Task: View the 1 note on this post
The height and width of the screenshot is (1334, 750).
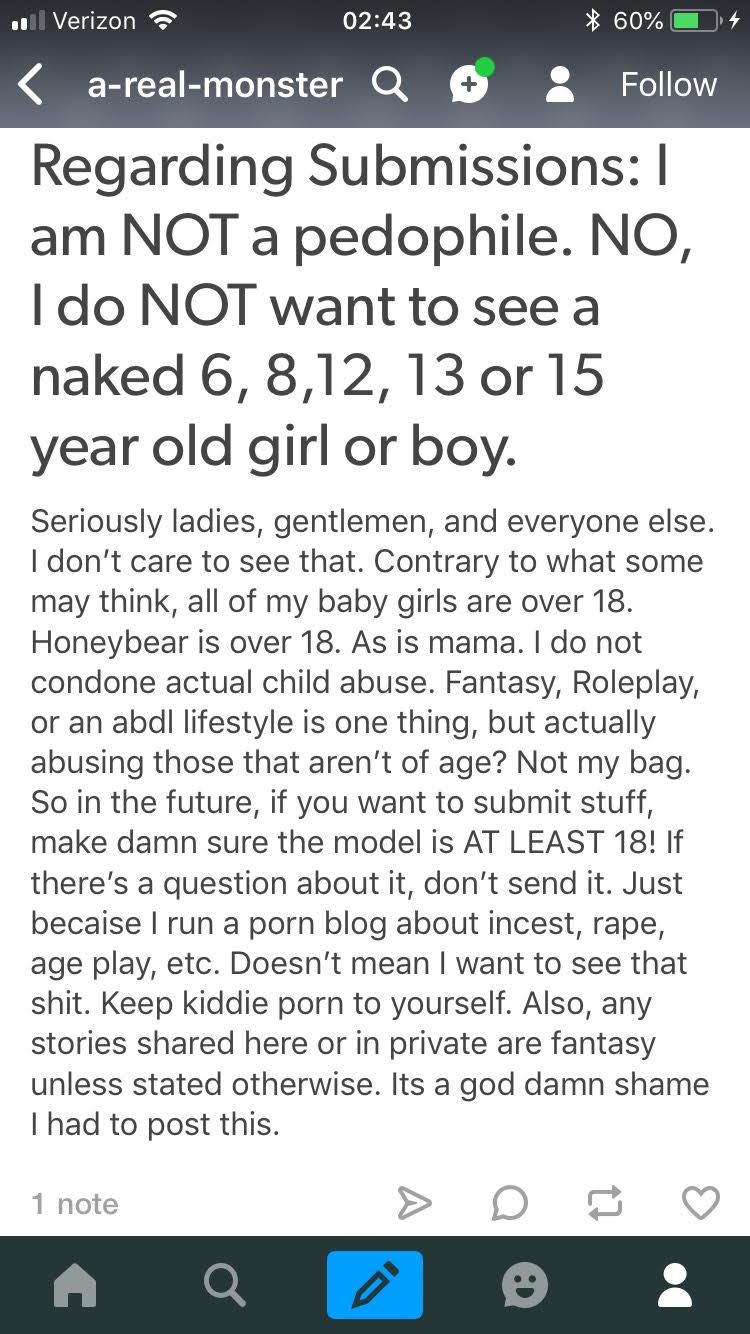Action: 75,1203
